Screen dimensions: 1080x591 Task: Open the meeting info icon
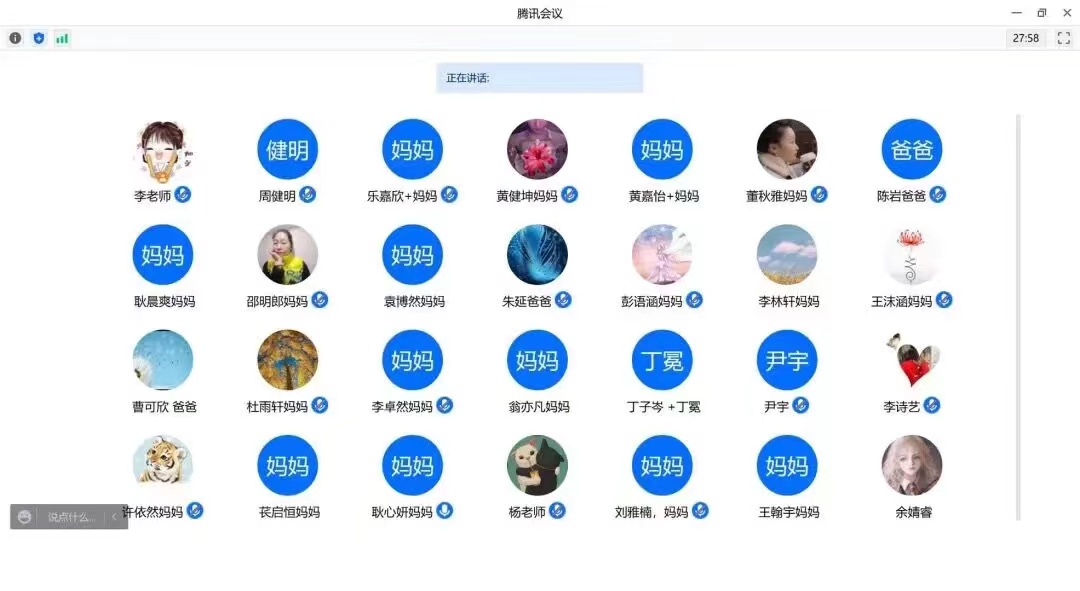click(15, 38)
